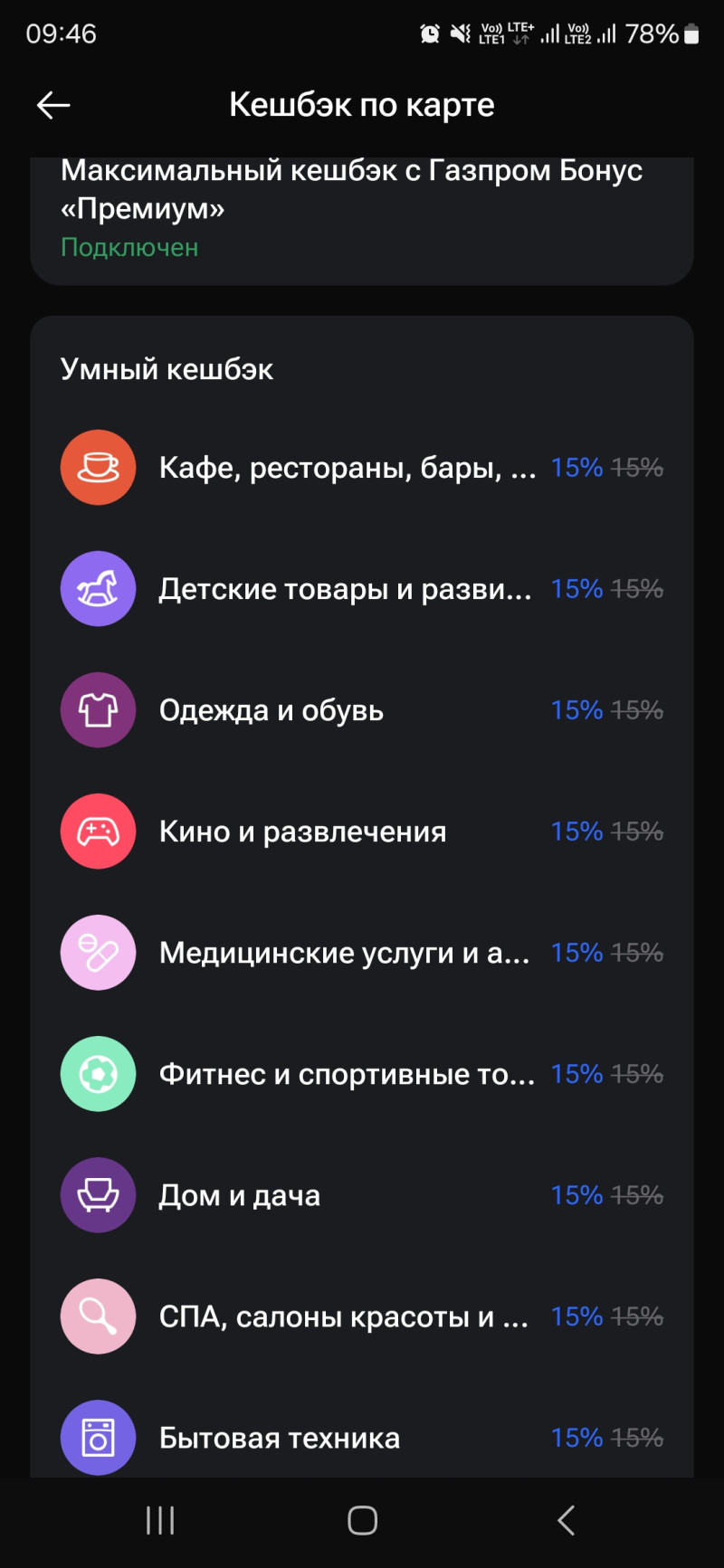Open the Дом и дача category
This screenshot has height=1568, width=724.
[x=362, y=1195]
